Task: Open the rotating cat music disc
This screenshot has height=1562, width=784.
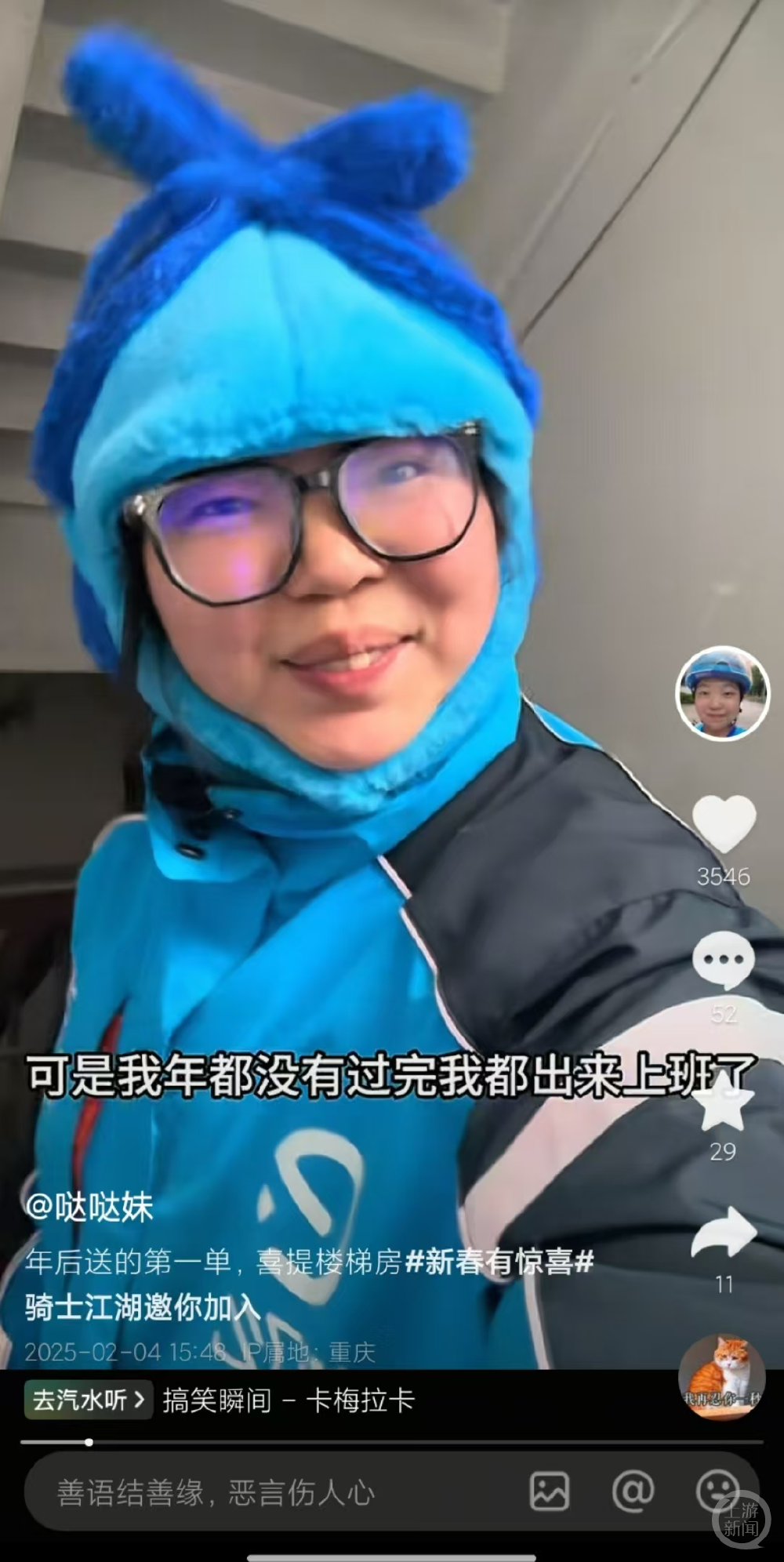Action: (722, 1377)
